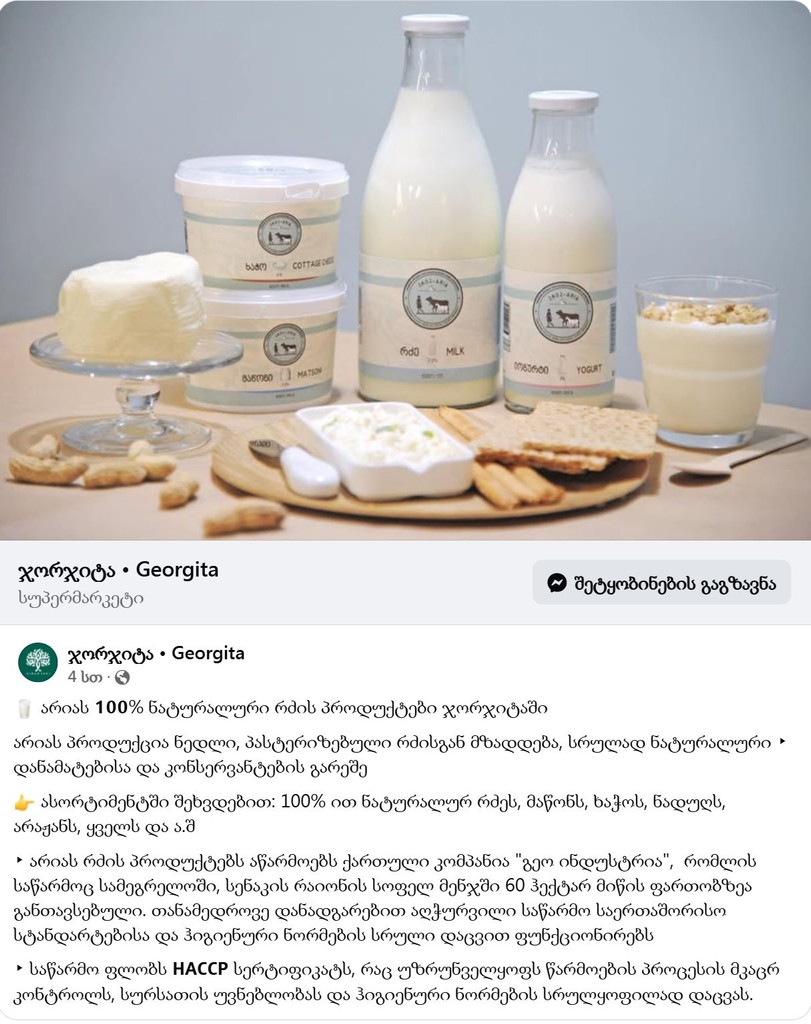Open the Georgita author name in the post
The width and height of the screenshot is (811, 1024).
[x=155, y=654]
